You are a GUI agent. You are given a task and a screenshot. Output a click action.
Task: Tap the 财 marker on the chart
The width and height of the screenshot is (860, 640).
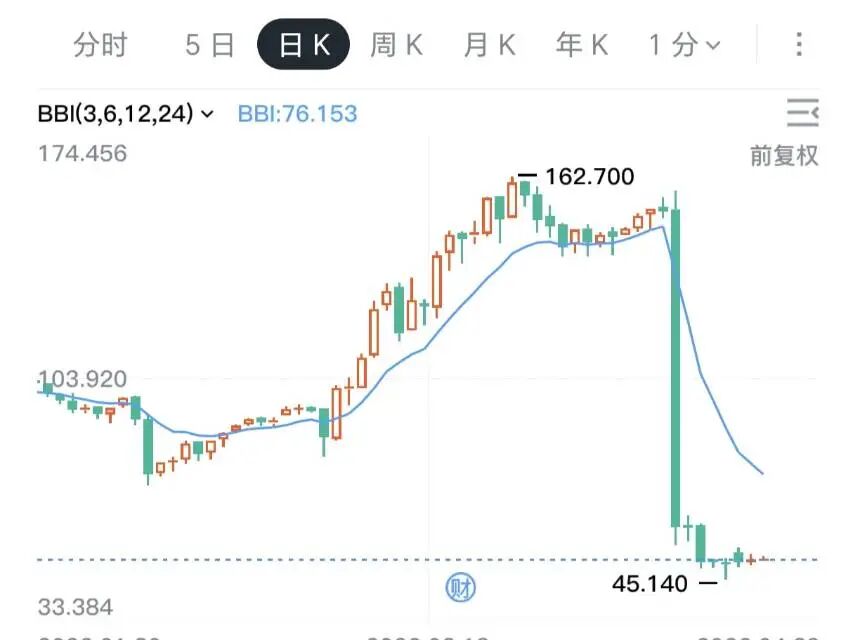[x=460, y=588]
